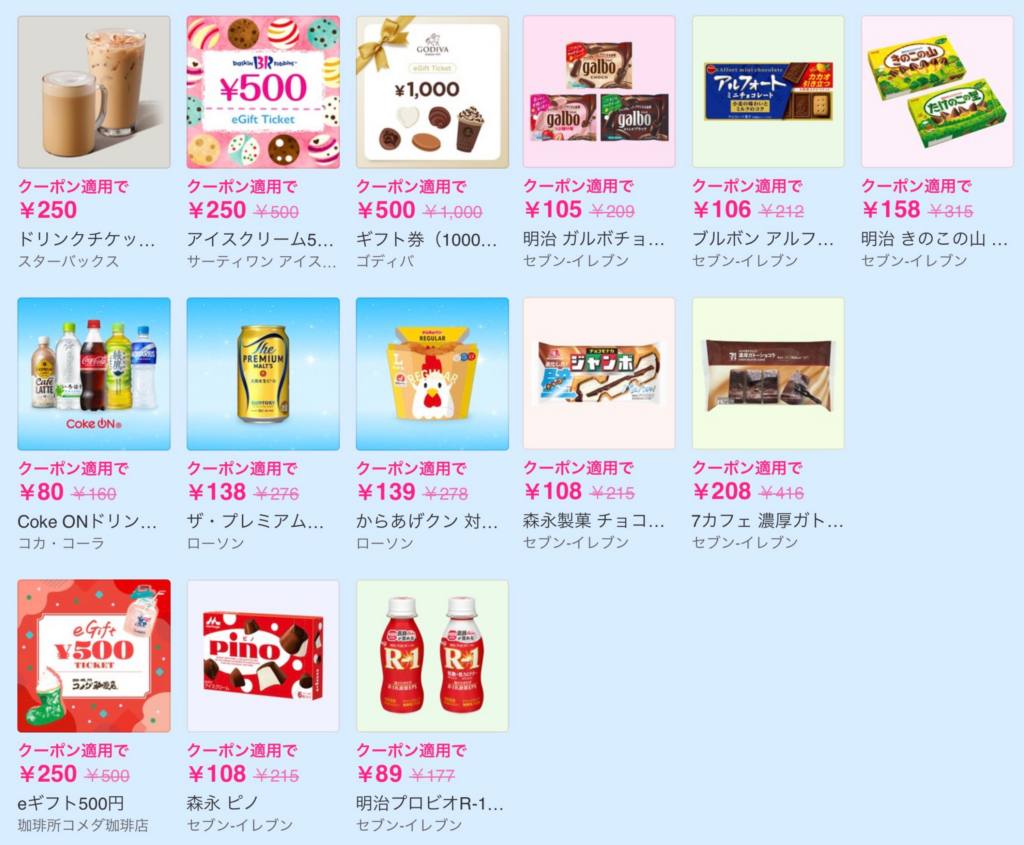View The Premium Malt's beer coupon
The width and height of the screenshot is (1024, 845).
pyautogui.click(x=263, y=374)
